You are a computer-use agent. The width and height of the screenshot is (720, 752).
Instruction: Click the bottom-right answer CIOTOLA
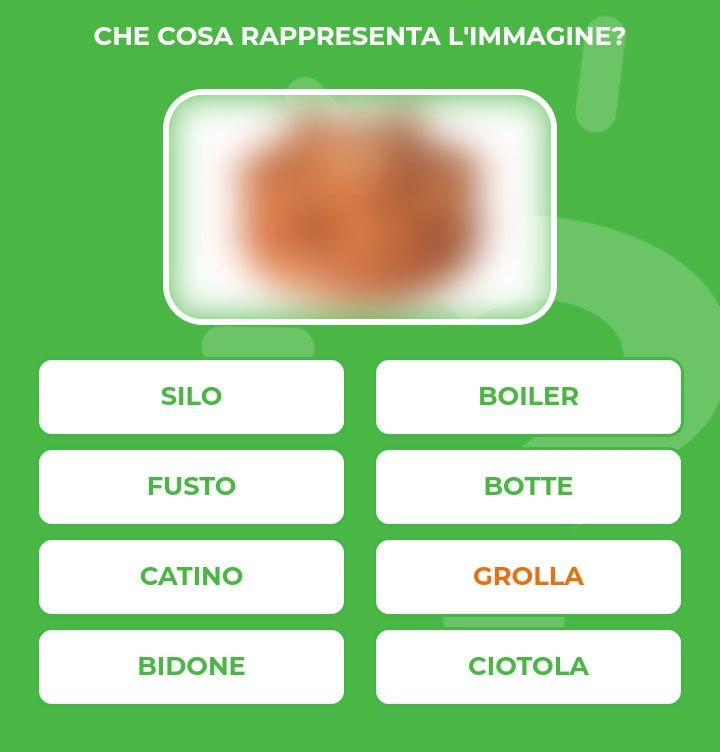tap(528, 666)
